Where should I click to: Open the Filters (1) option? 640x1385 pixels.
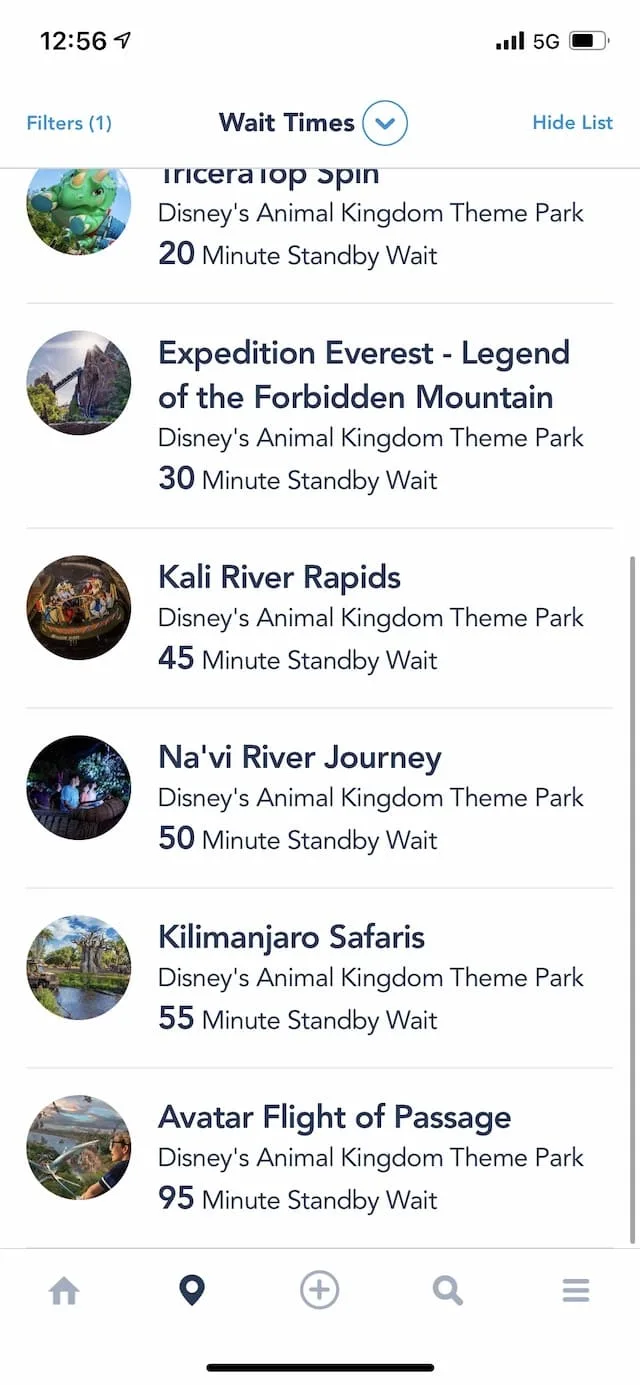coord(69,123)
